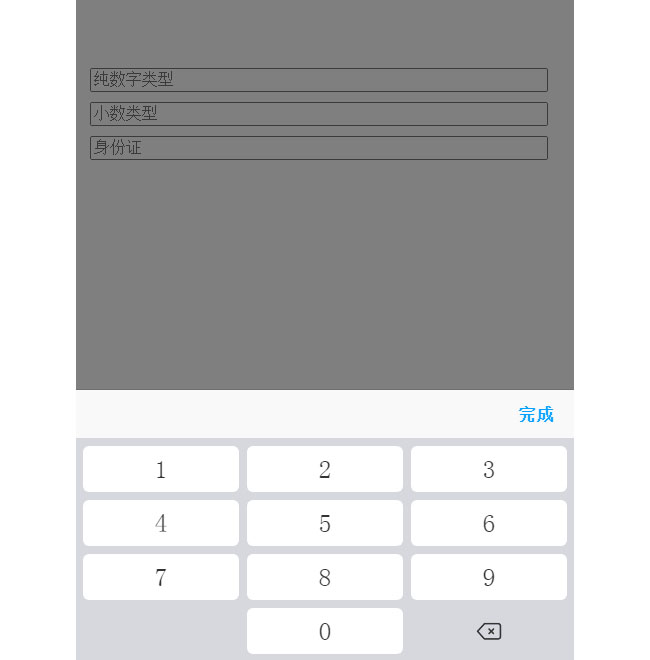650x660 pixels.
Task: Focus the 纯数字类型 input field
Action: point(318,80)
